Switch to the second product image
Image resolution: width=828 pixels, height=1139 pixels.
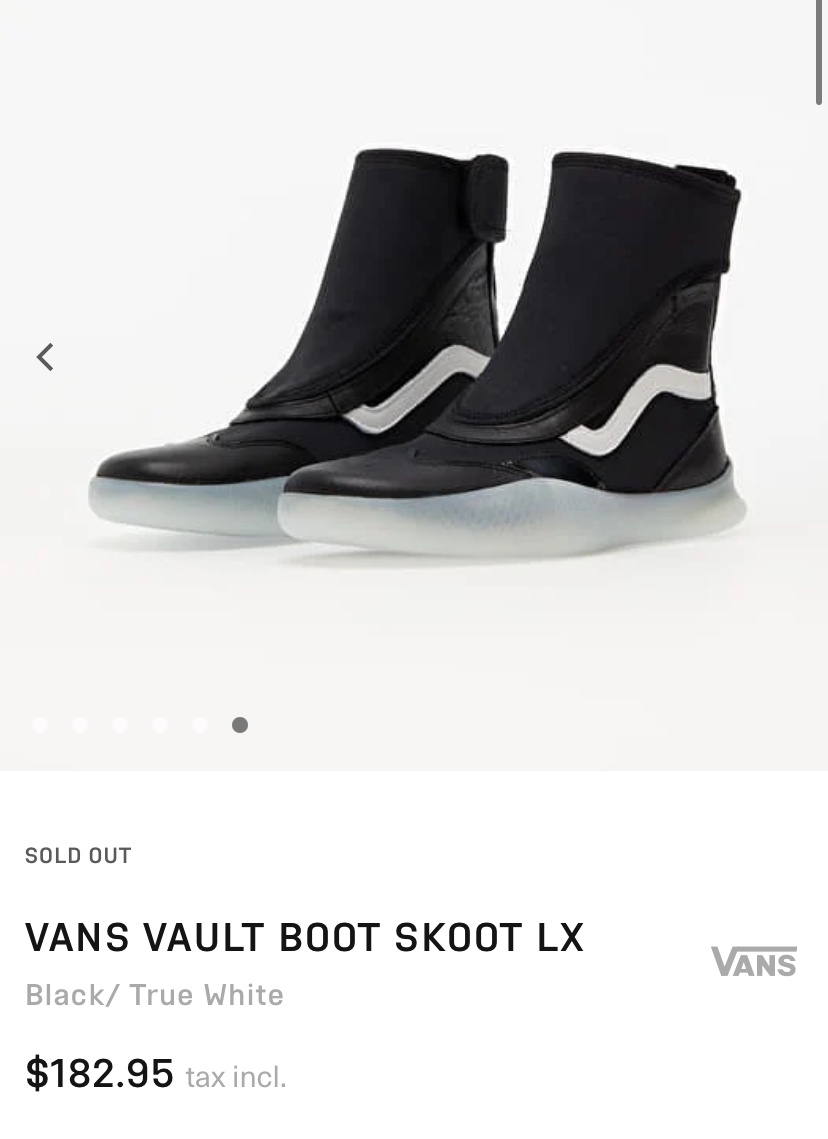tap(80, 725)
